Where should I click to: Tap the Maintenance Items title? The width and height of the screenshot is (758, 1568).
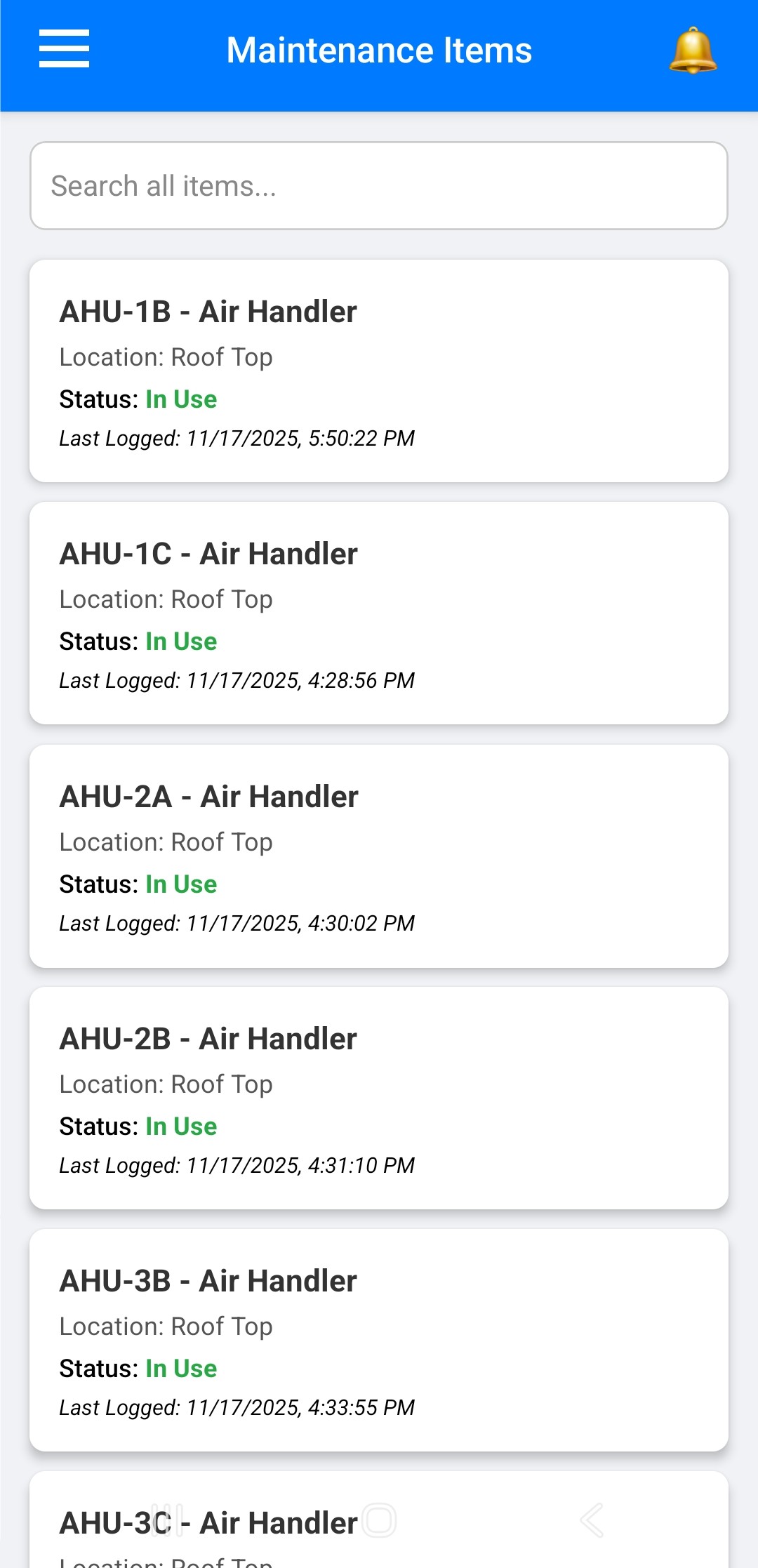point(379,50)
